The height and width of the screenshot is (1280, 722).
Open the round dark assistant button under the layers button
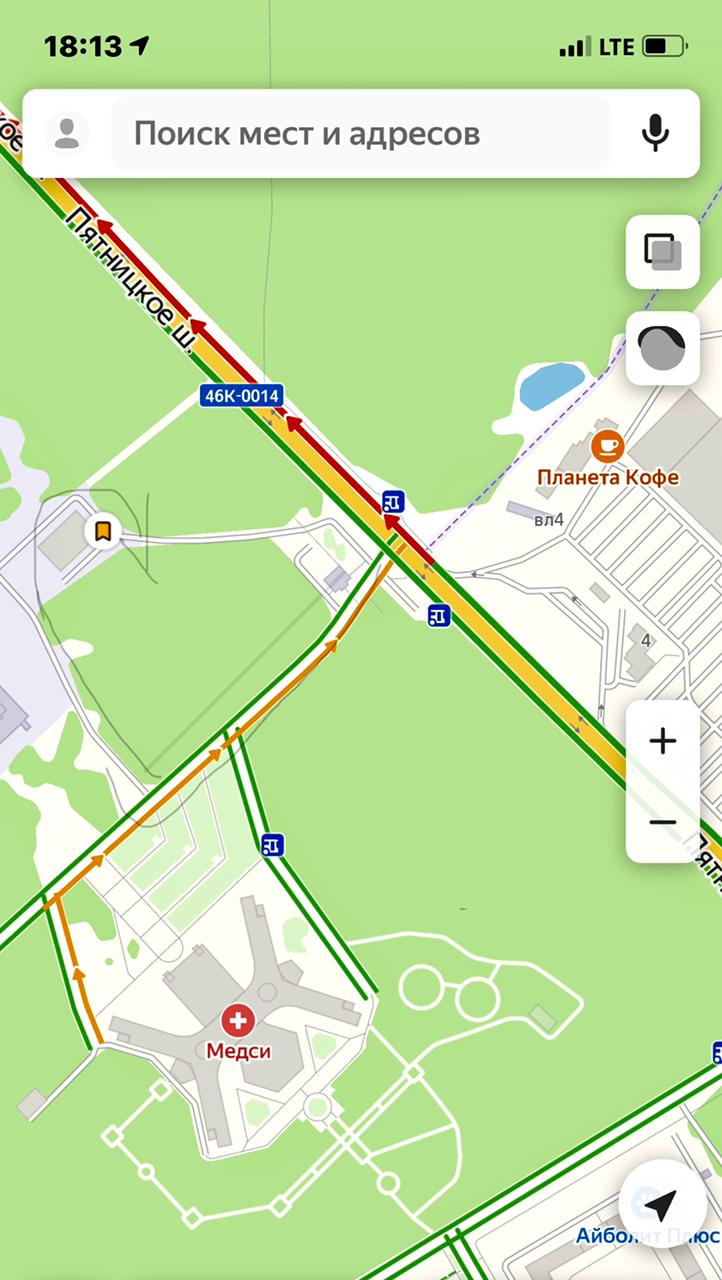pyautogui.click(x=662, y=348)
